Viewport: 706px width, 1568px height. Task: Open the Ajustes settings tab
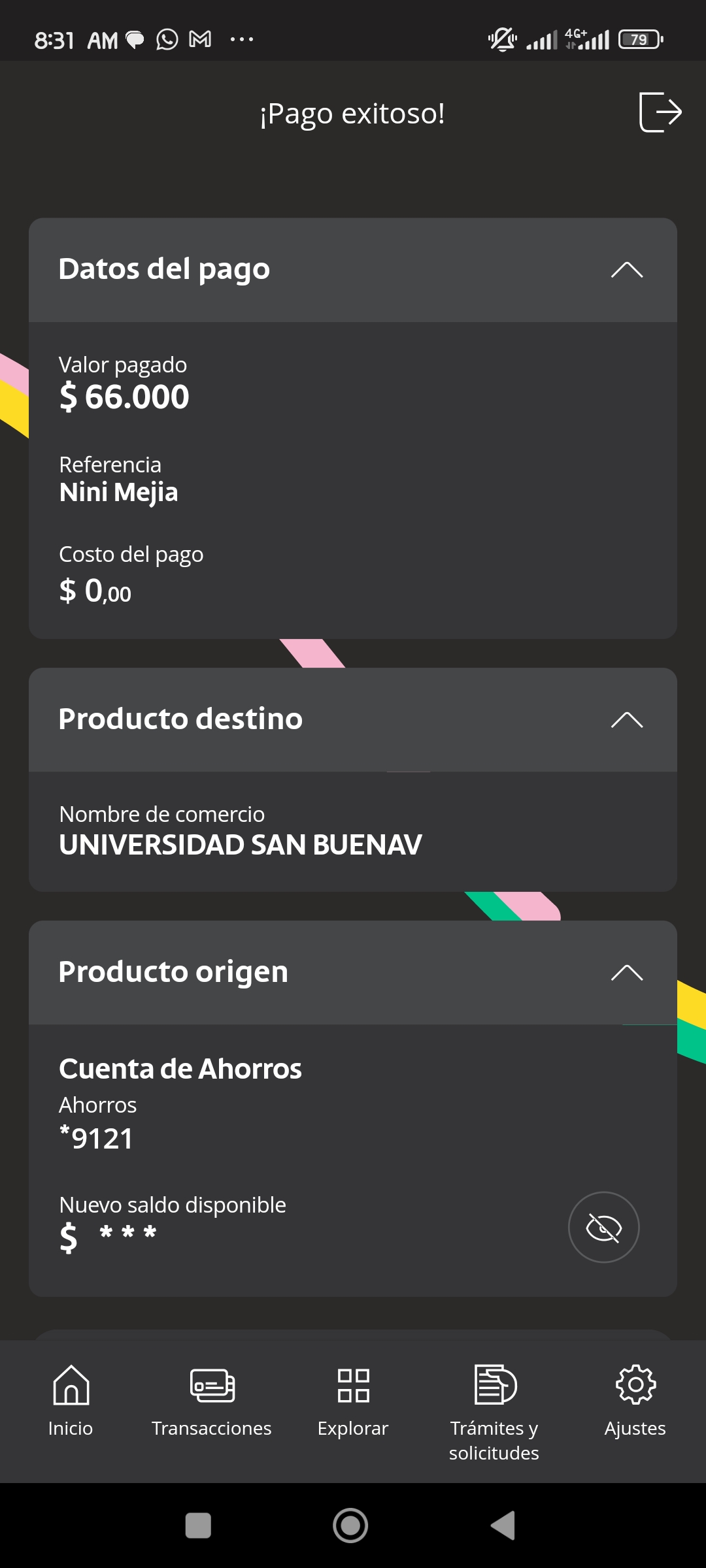click(635, 1400)
